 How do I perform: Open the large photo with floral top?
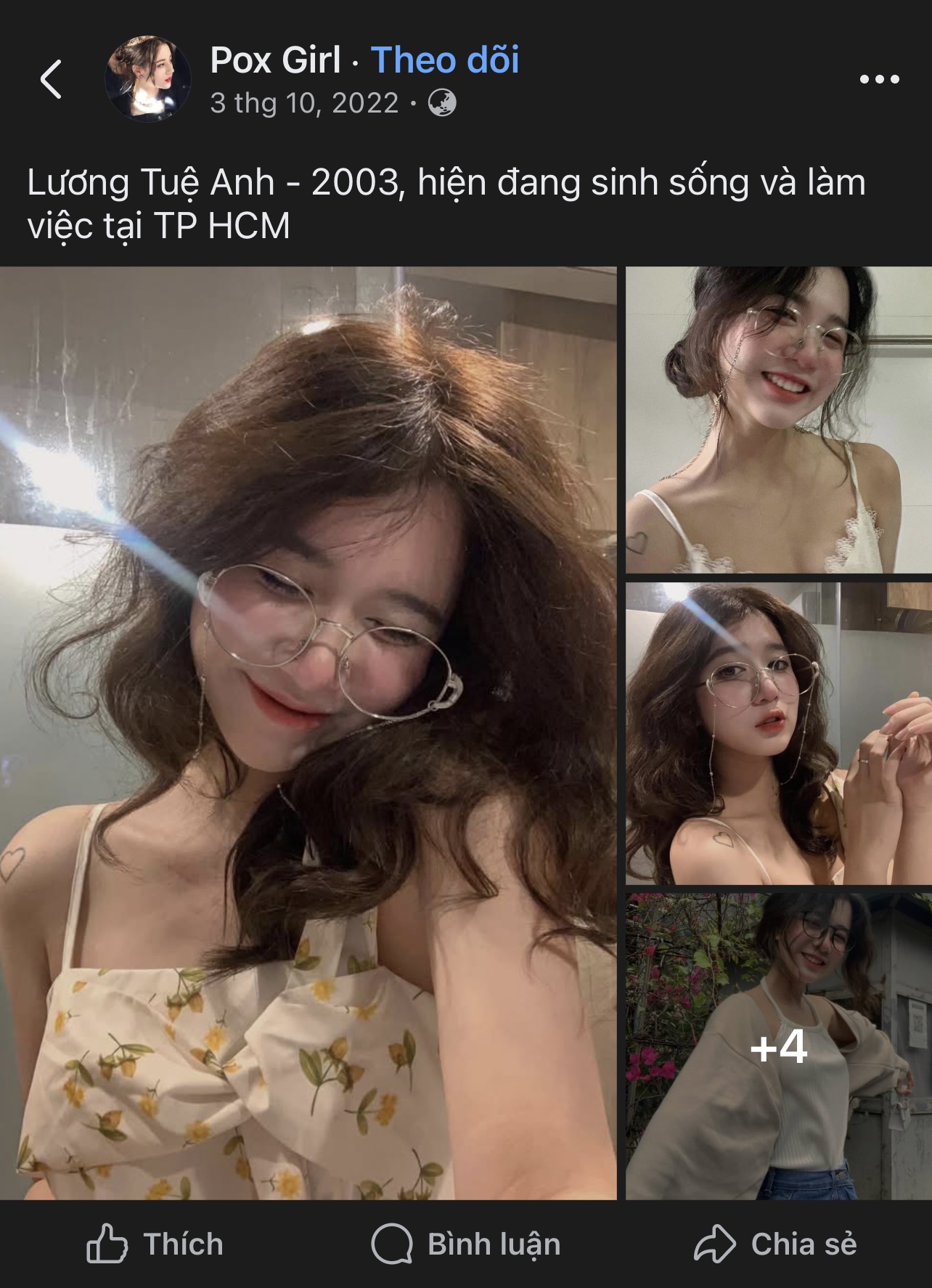coord(308,733)
